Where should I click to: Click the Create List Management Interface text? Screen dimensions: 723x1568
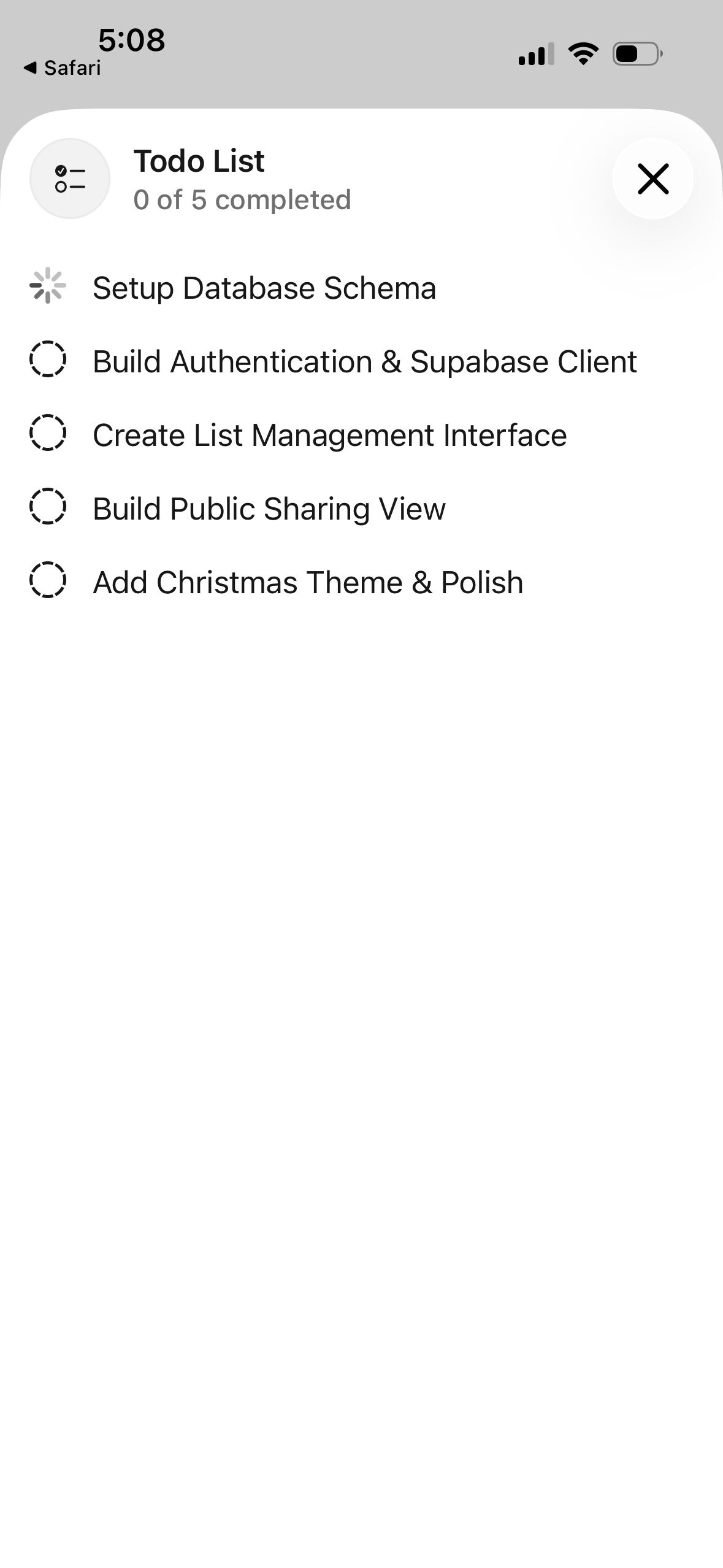click(x=329, y=434)
